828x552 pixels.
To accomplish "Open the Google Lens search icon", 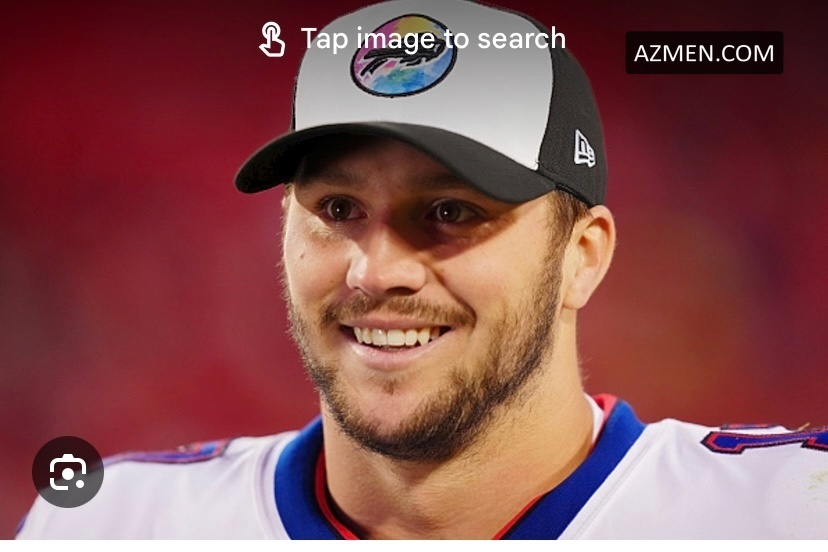I will (68, 472).
